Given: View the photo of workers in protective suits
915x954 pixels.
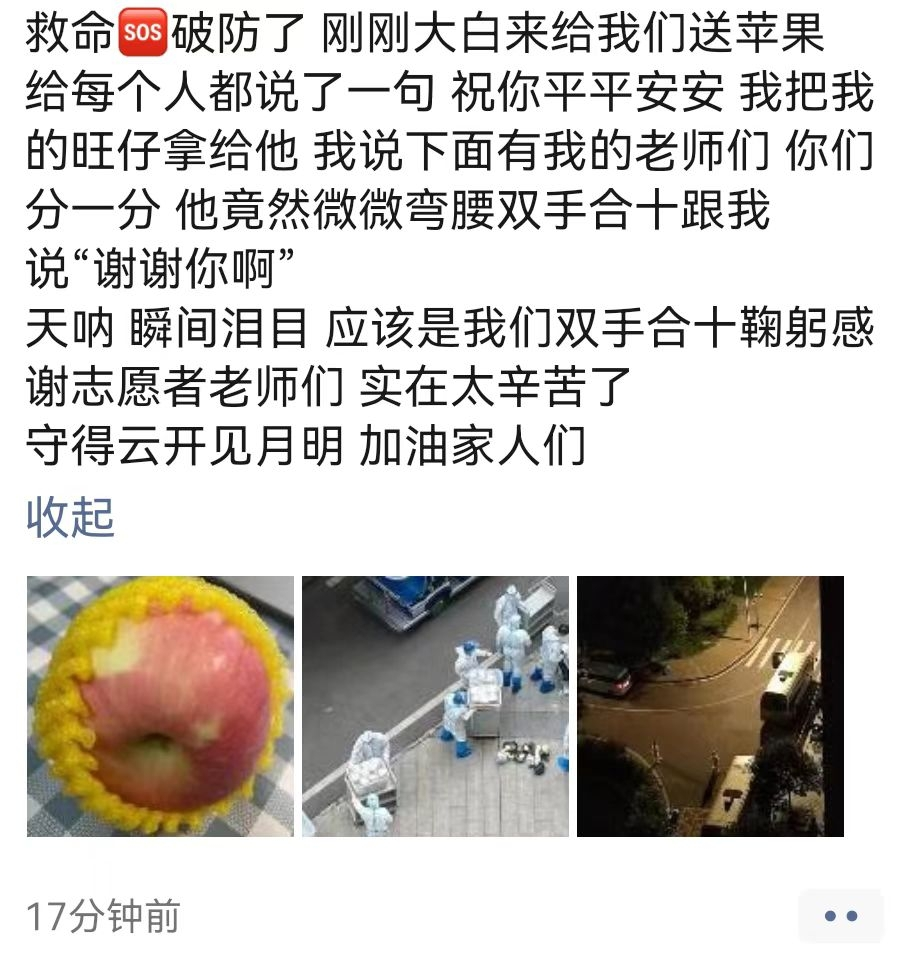Looking at the screenshot, I should (x=435, y=706).
